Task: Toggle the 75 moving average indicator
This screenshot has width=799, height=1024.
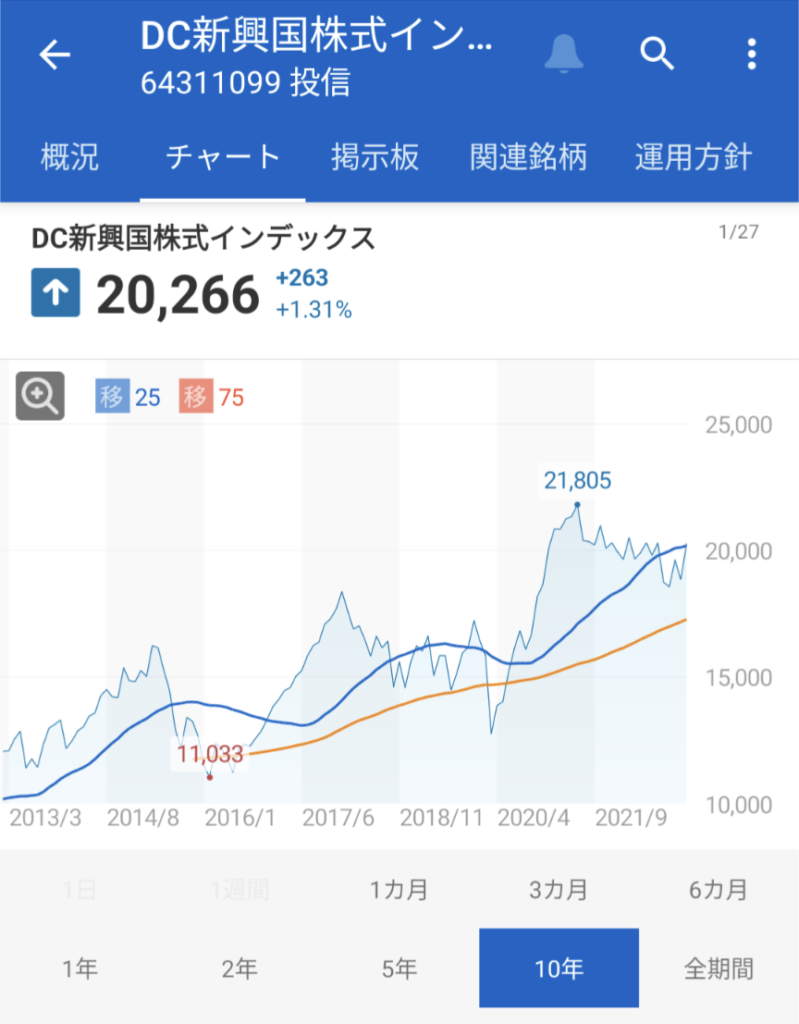Action: [x=212, y=397]
